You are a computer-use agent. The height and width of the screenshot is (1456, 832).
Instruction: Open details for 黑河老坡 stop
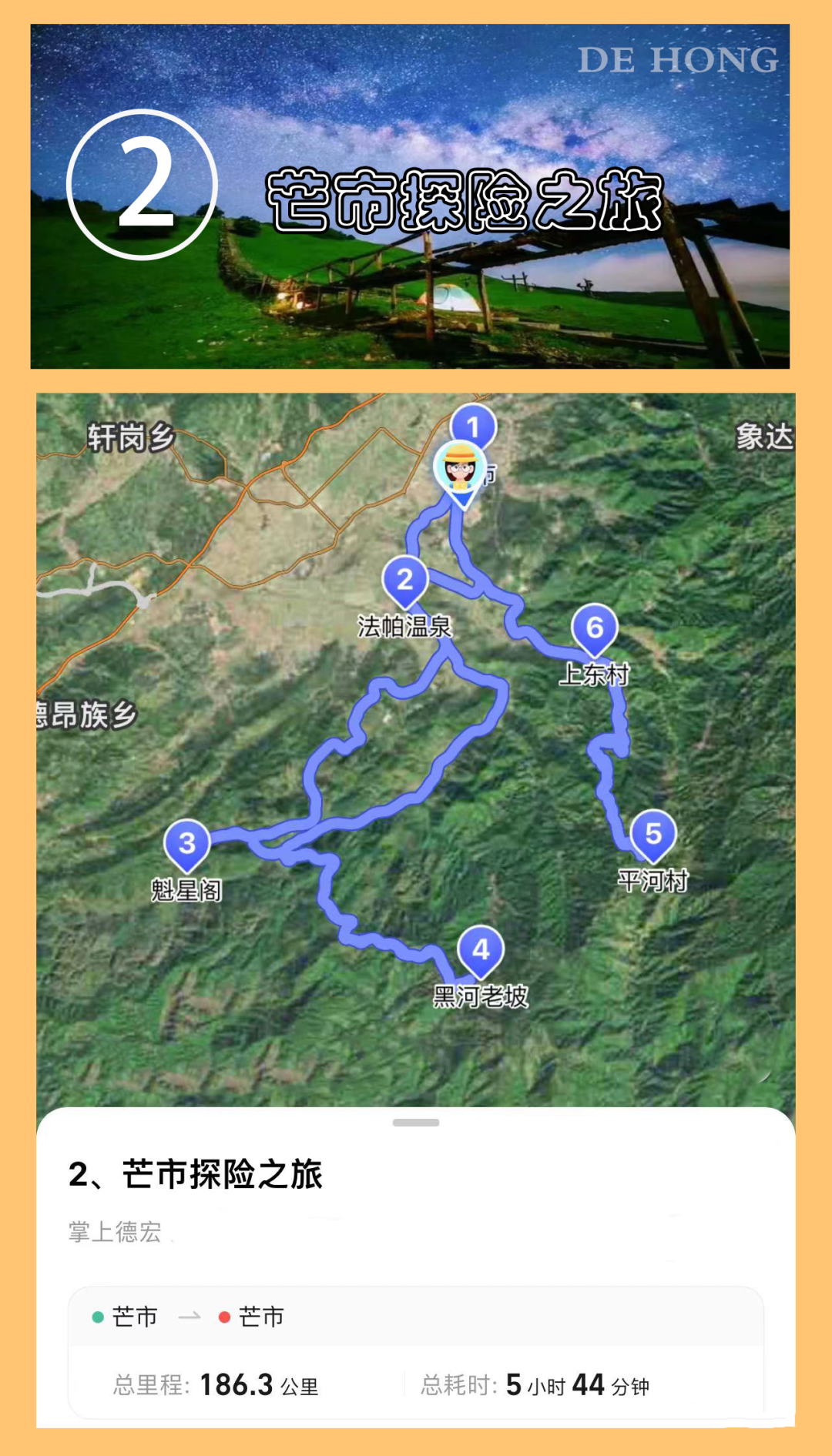click(x=481, y=997)
